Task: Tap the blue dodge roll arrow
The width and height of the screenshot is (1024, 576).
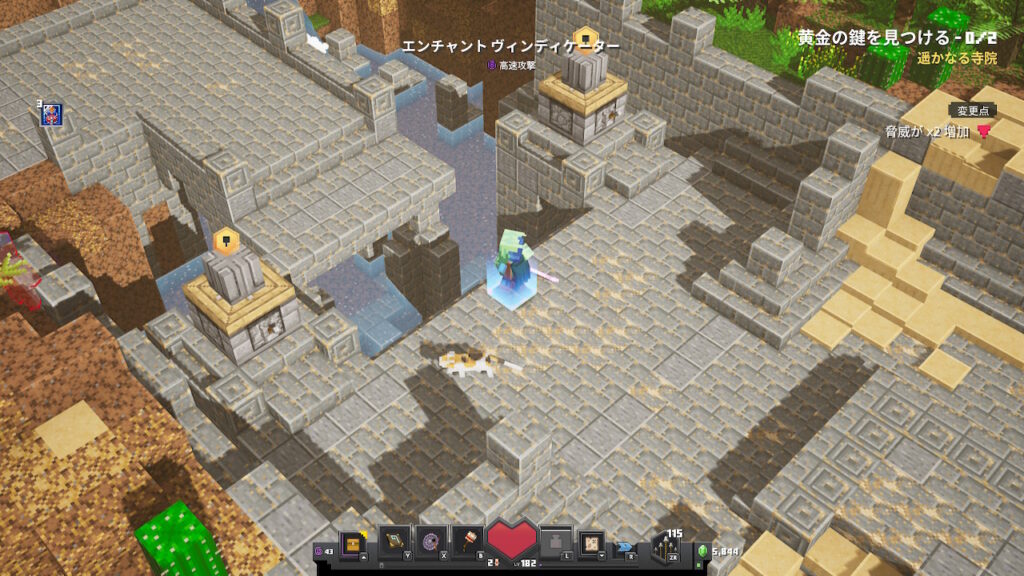Action: [626, 547]
